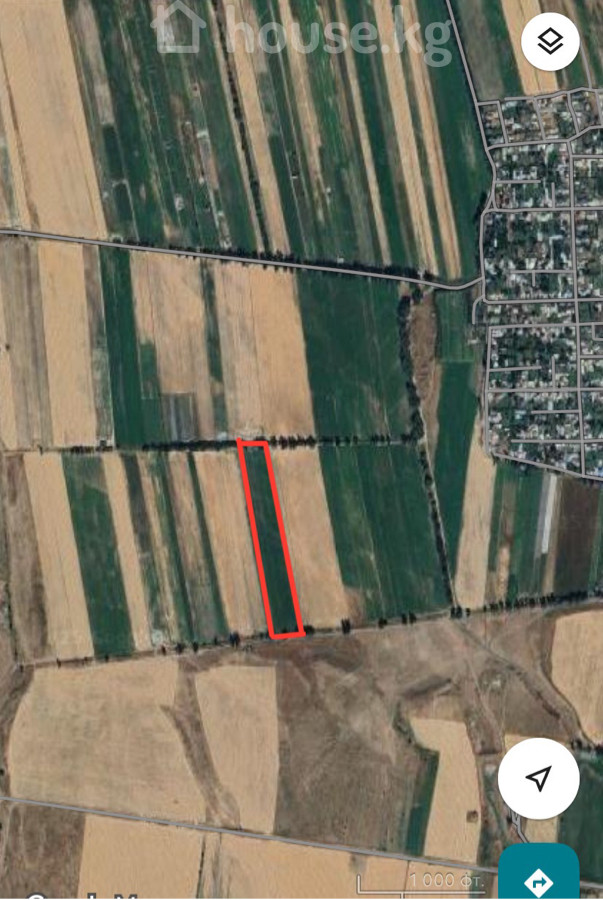The width and height of the screenshot is (603, 900).
Task: Open the map layers selector
Action: pyautogui.click(x=550, y=41)
